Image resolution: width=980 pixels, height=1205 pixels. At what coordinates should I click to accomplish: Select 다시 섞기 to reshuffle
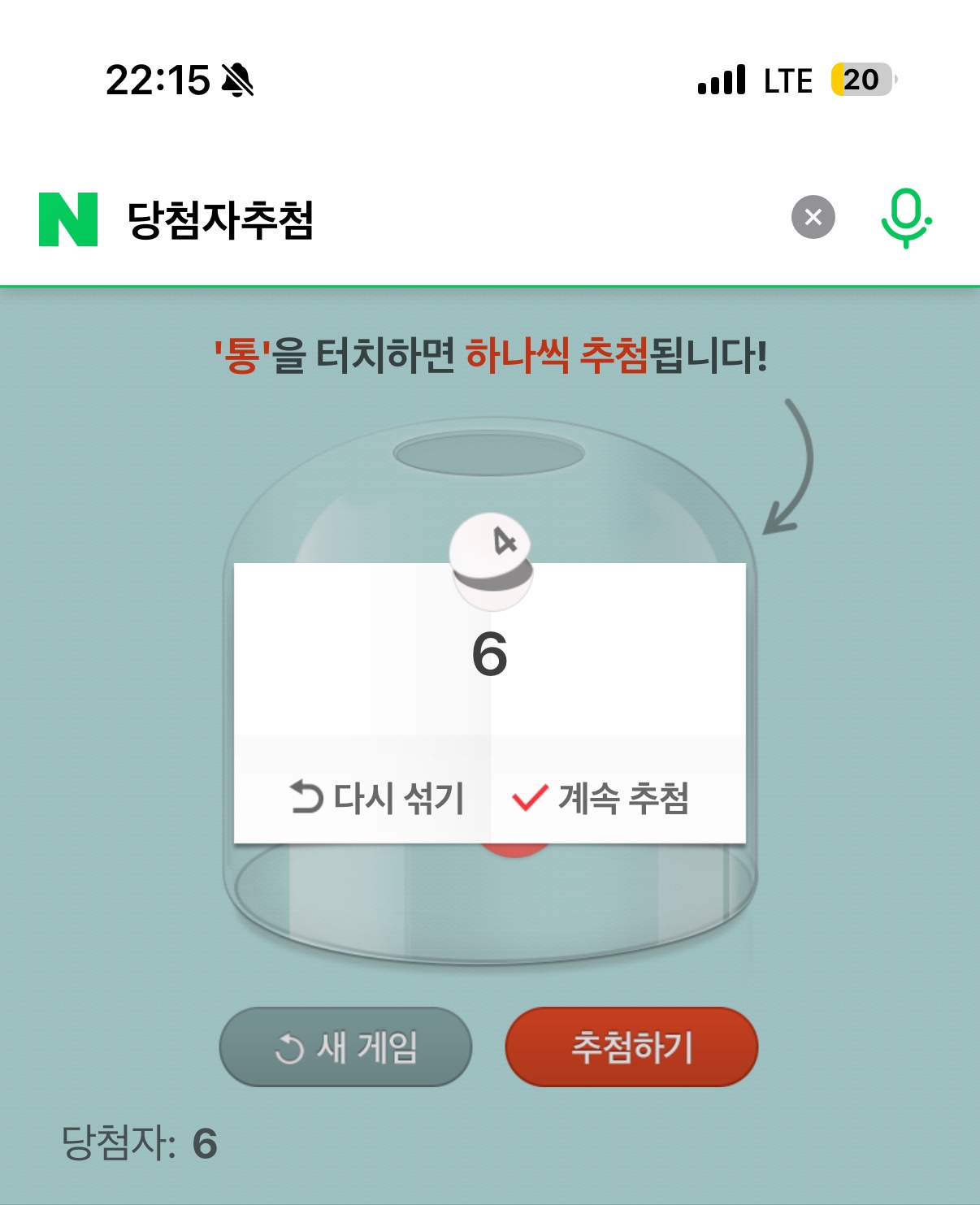(x=377, y=798)
